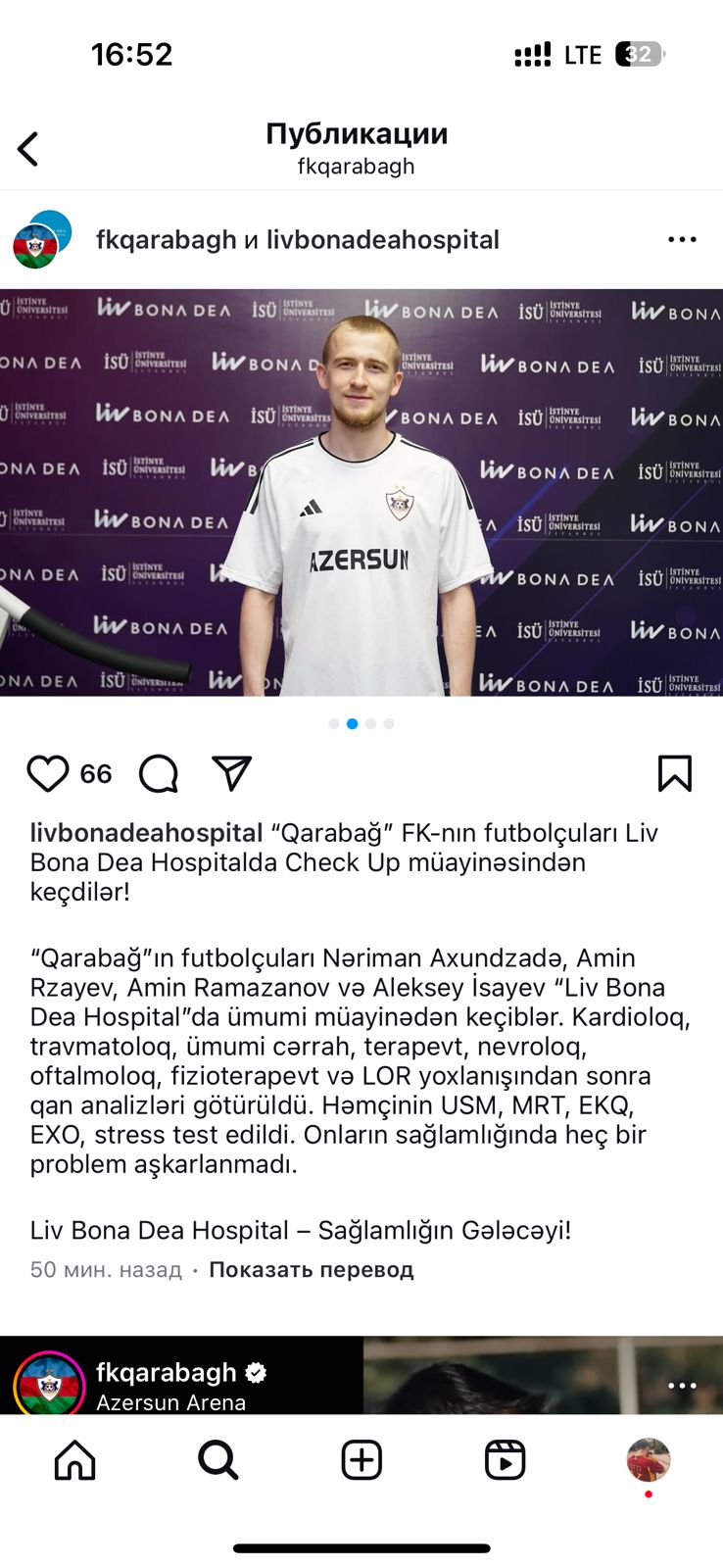Open profile avatar of fkqarabagh post header

(x=41, y=240)
